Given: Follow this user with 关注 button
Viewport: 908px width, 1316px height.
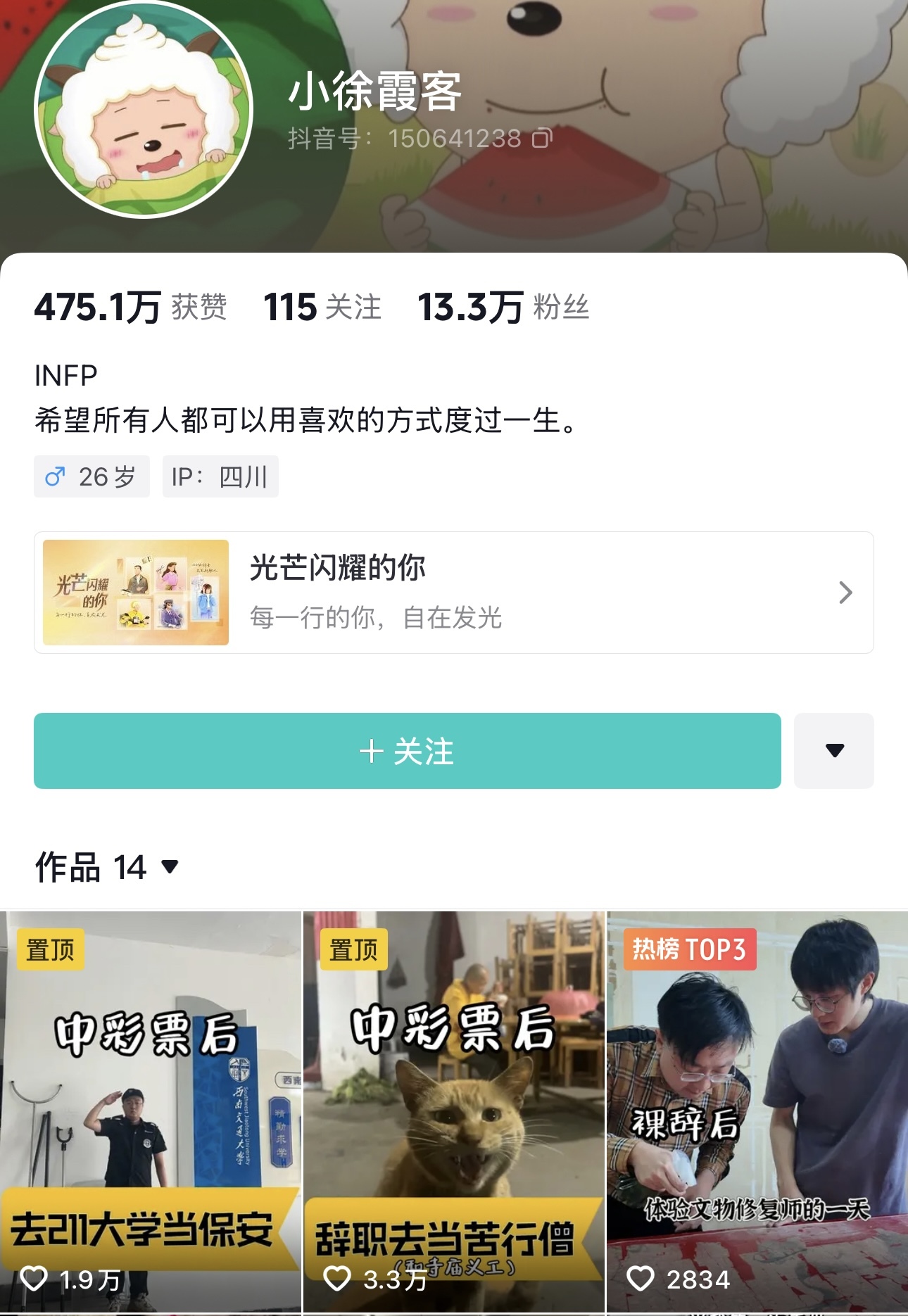Looking at the screenshot, I should pos(407,751).
